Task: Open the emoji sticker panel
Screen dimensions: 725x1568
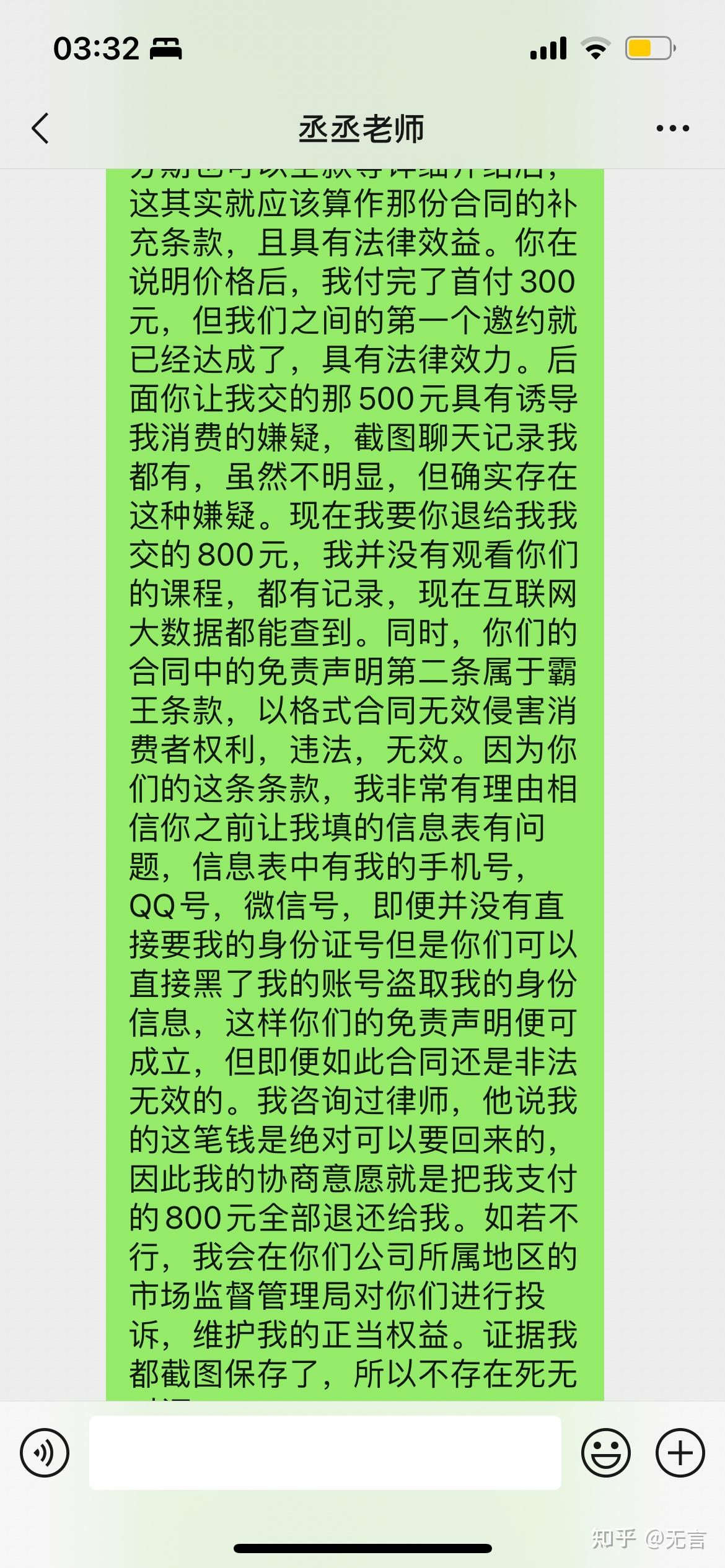Action: tap(605, 1453)
